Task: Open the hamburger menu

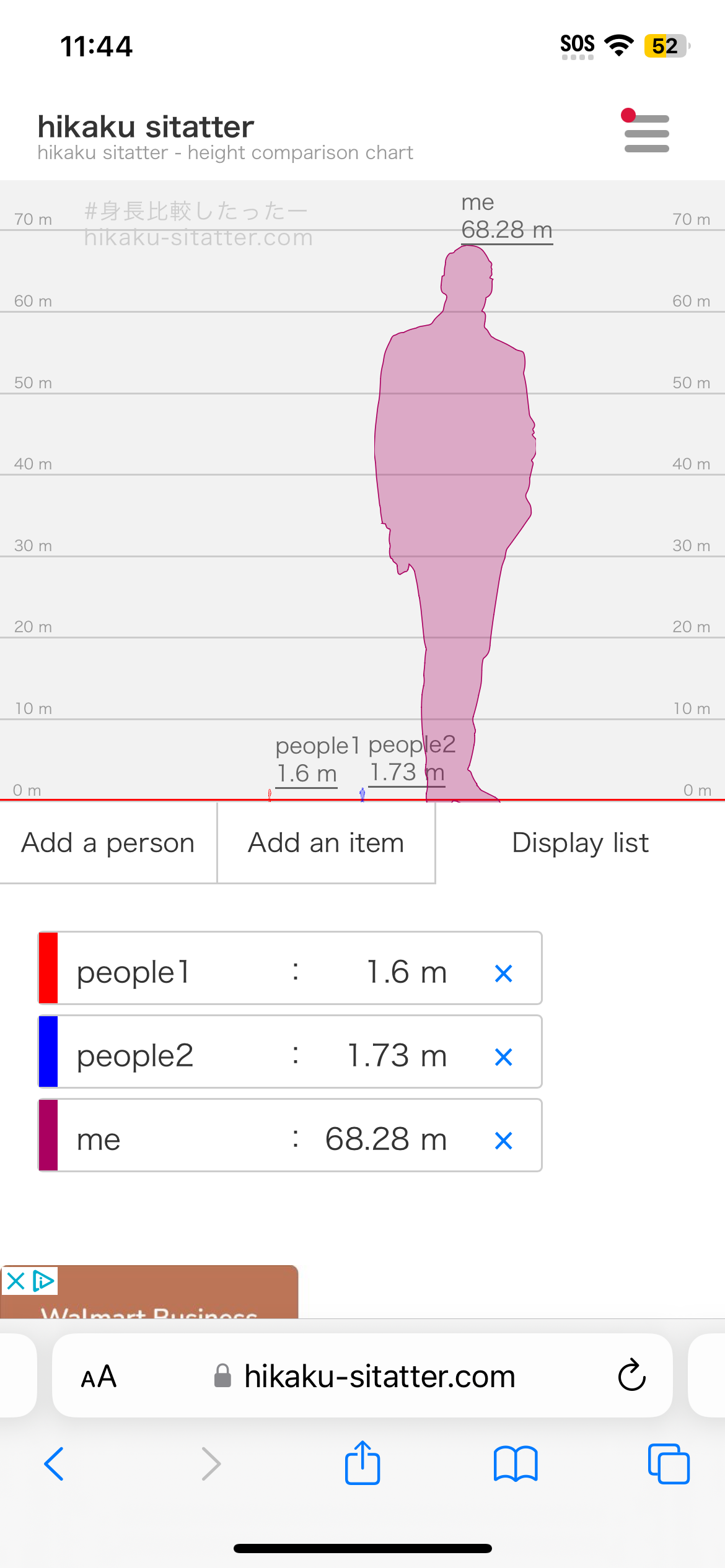Action: click(x=646, y=133)
